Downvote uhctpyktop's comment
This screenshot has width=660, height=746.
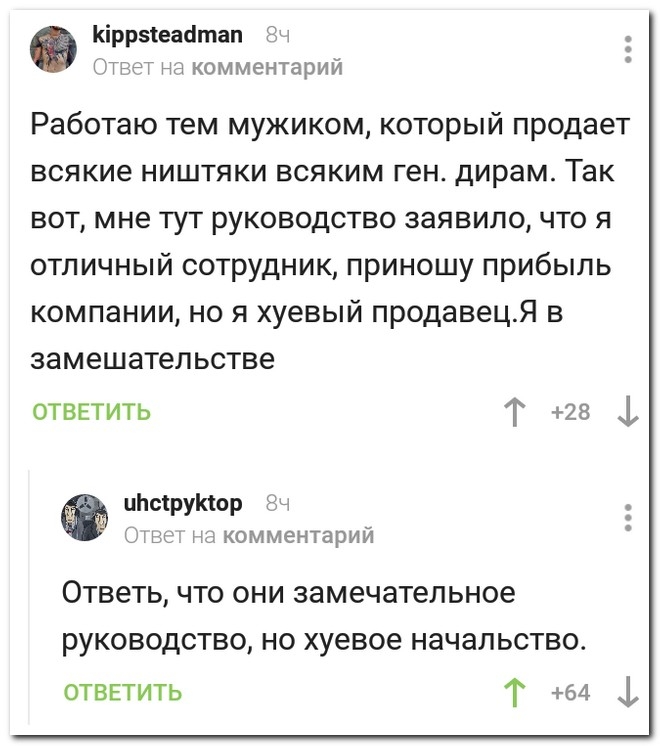[x=627, y=692]
